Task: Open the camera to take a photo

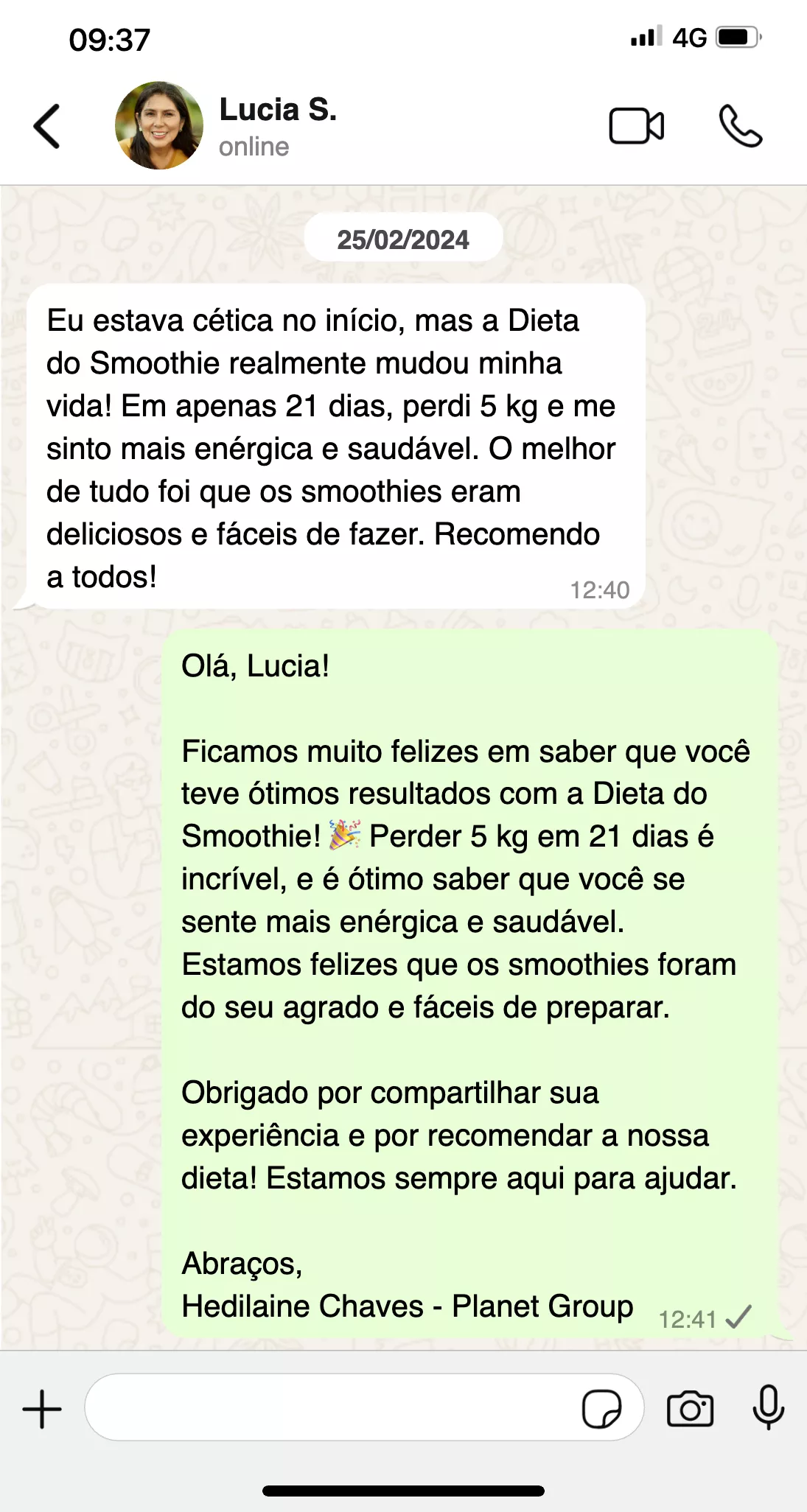Action: (x=690, y=1409)
